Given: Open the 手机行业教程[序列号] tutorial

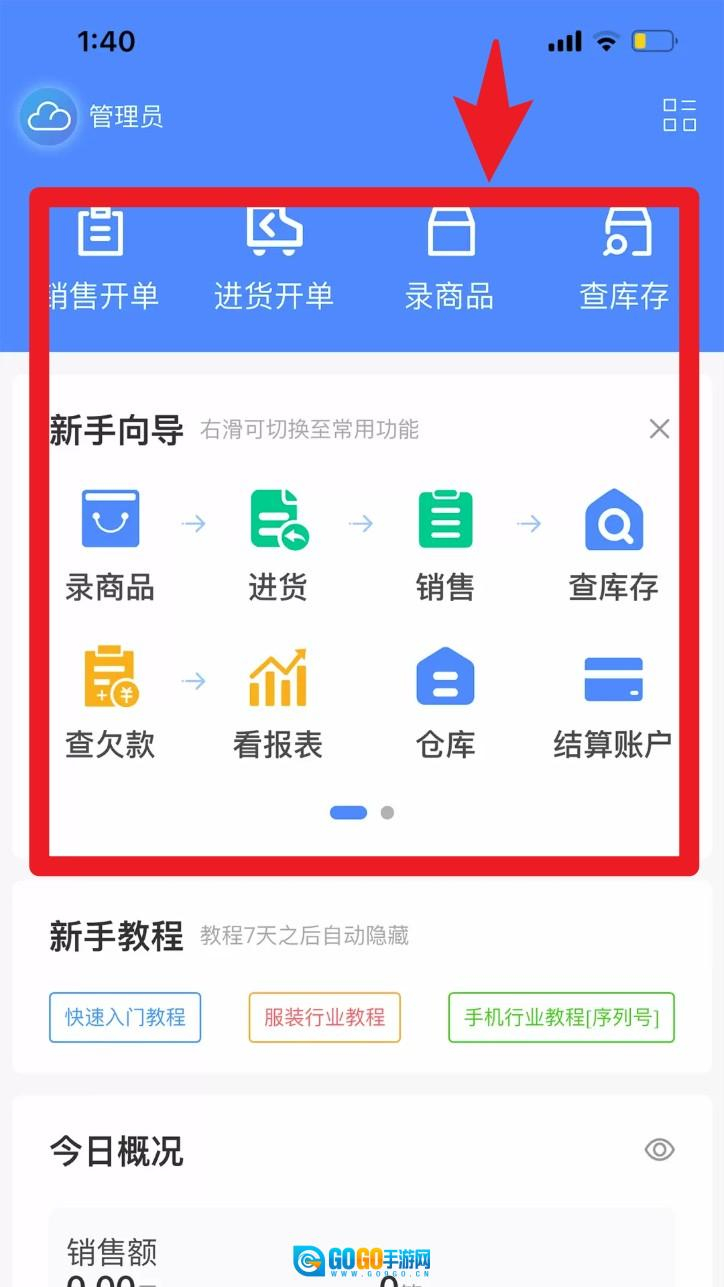Looking at the screenshot, I should point(561,1018).
